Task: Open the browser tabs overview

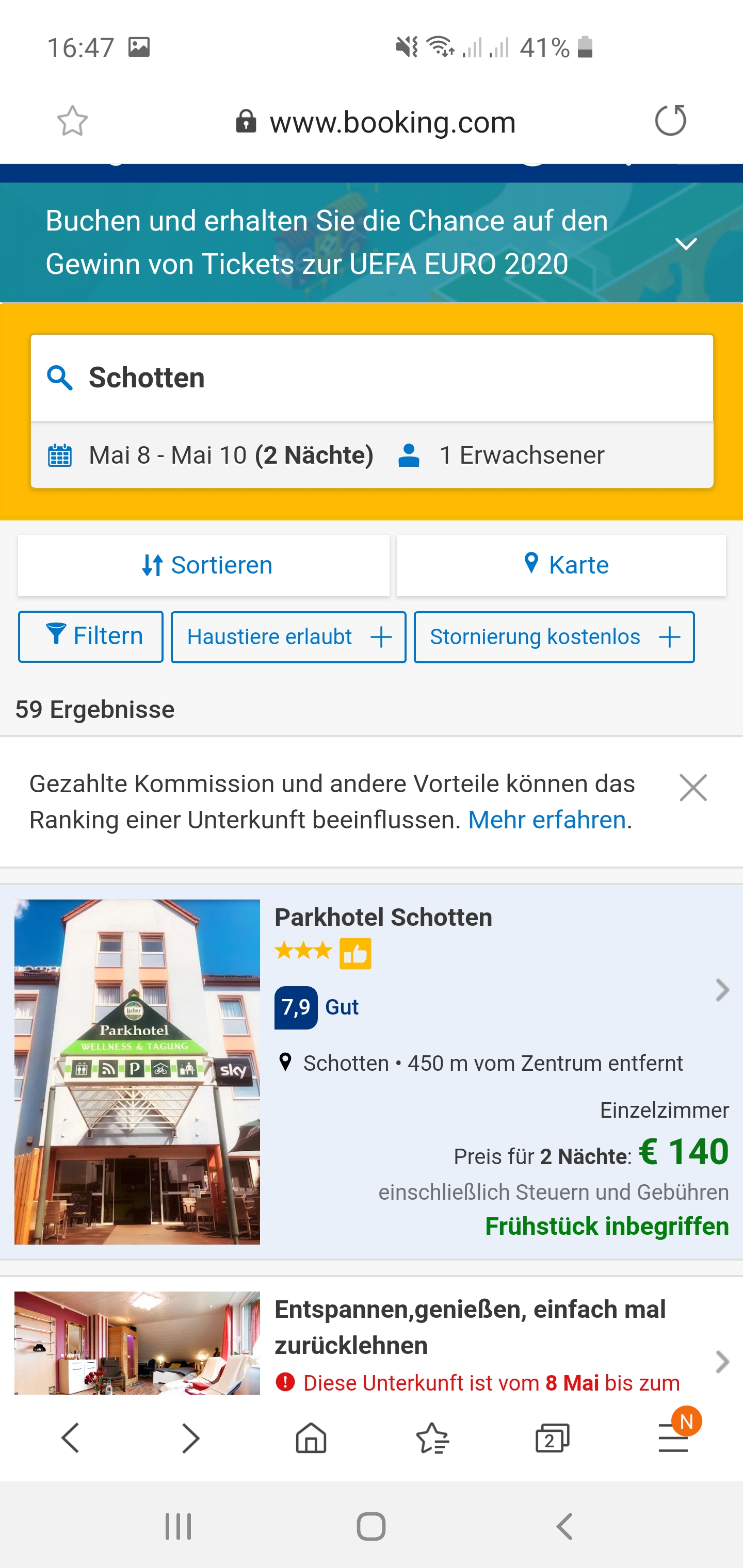Action: [552, 1439]
